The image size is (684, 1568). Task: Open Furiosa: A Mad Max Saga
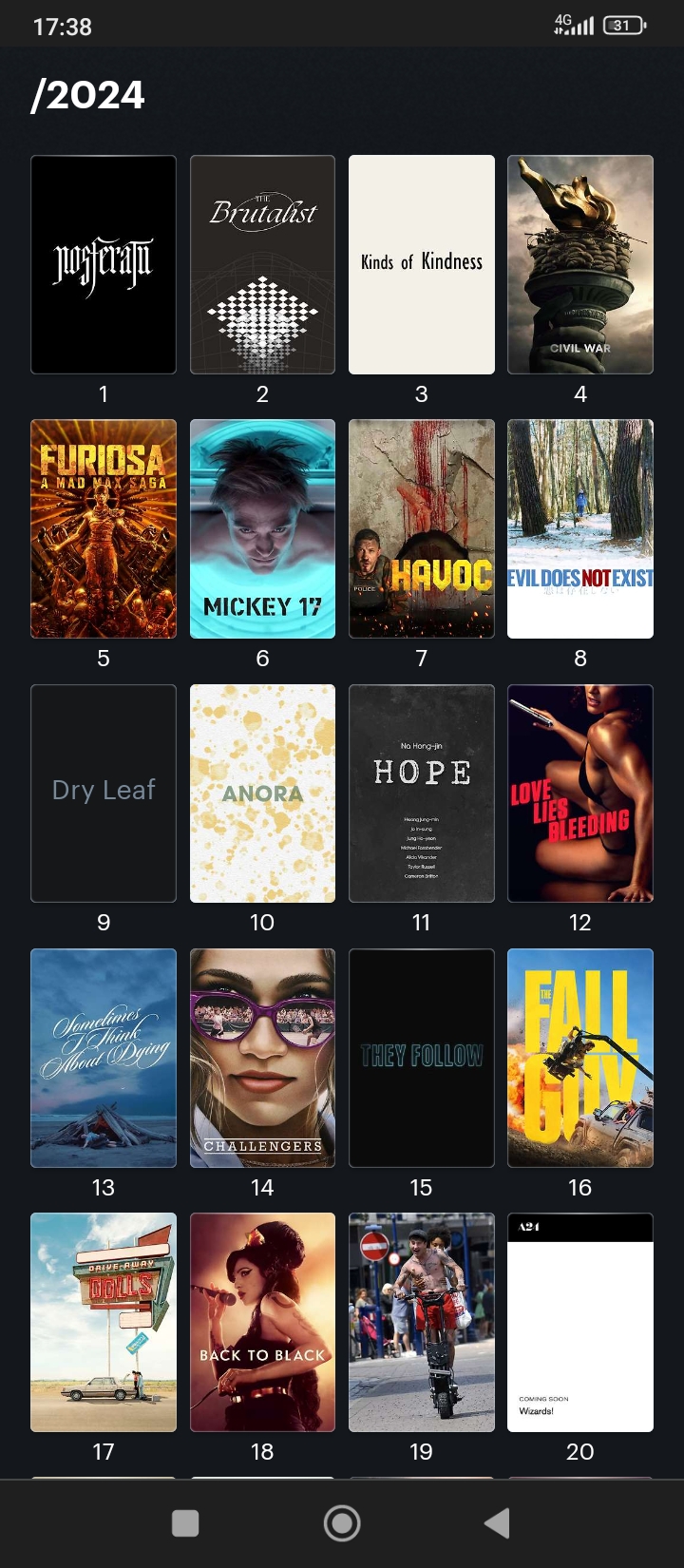click(x=104, y=528)
